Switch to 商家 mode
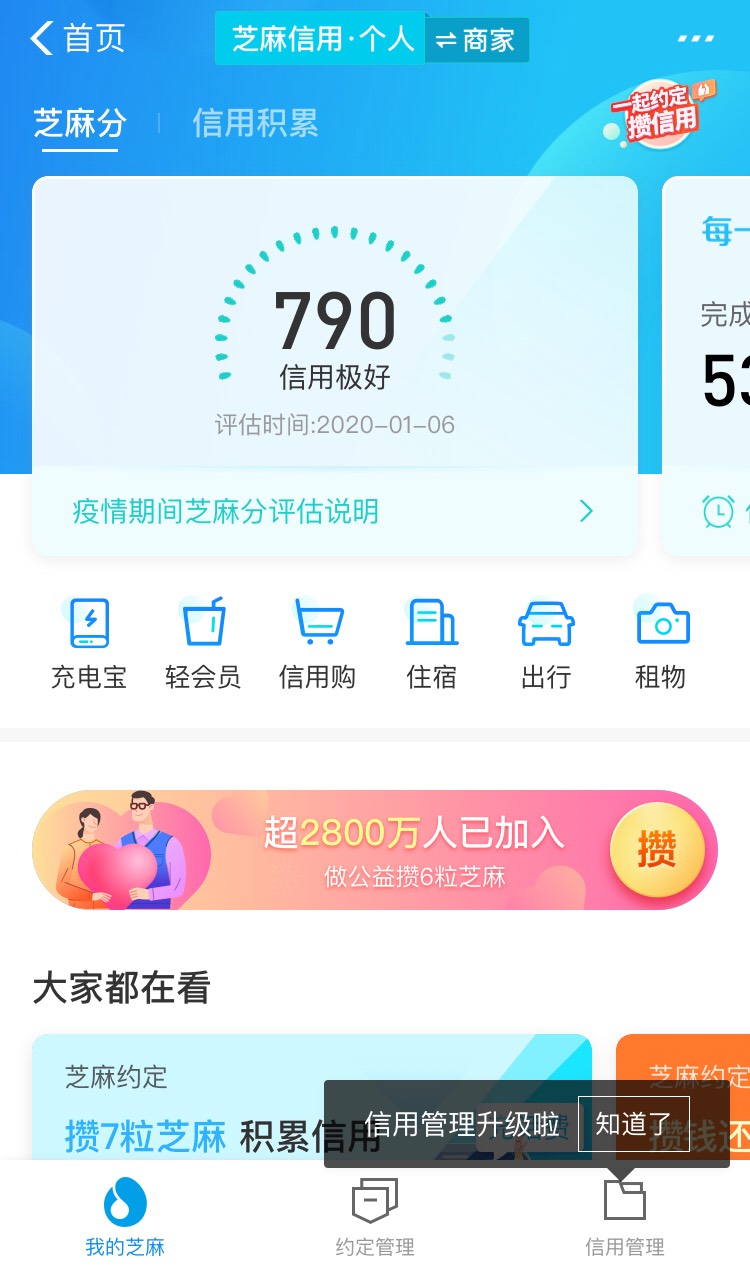 [x=477, y=40]
